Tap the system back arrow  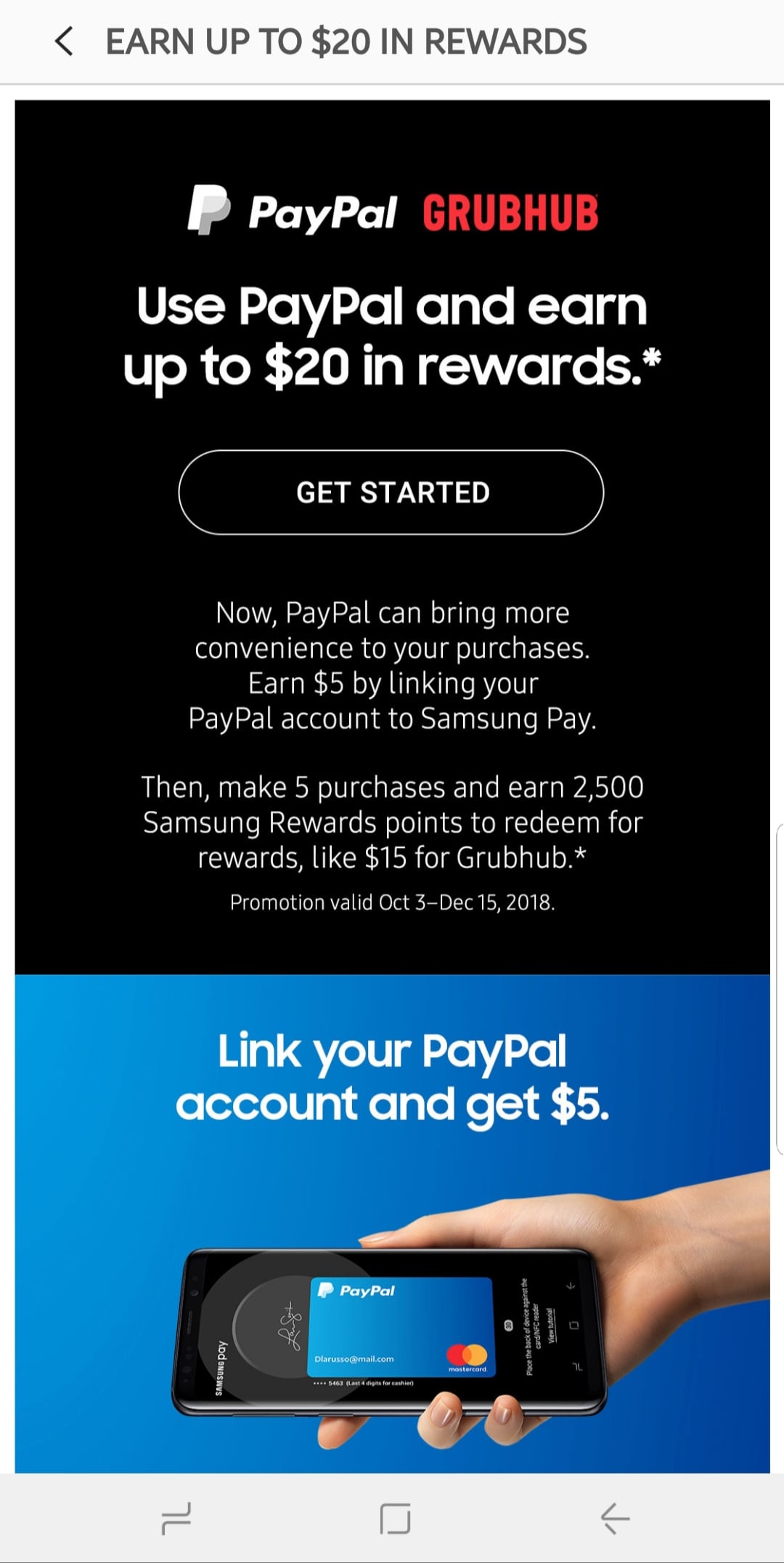615,1519
